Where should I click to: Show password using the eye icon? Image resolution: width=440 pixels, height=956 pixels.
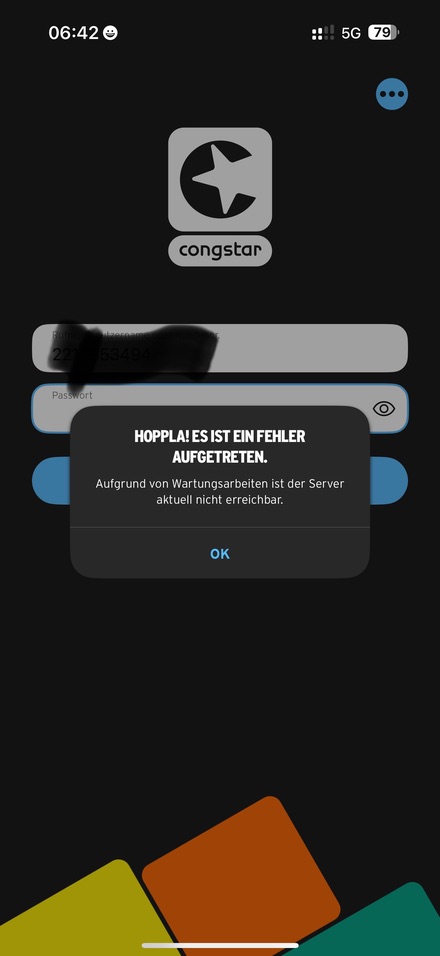383,408
